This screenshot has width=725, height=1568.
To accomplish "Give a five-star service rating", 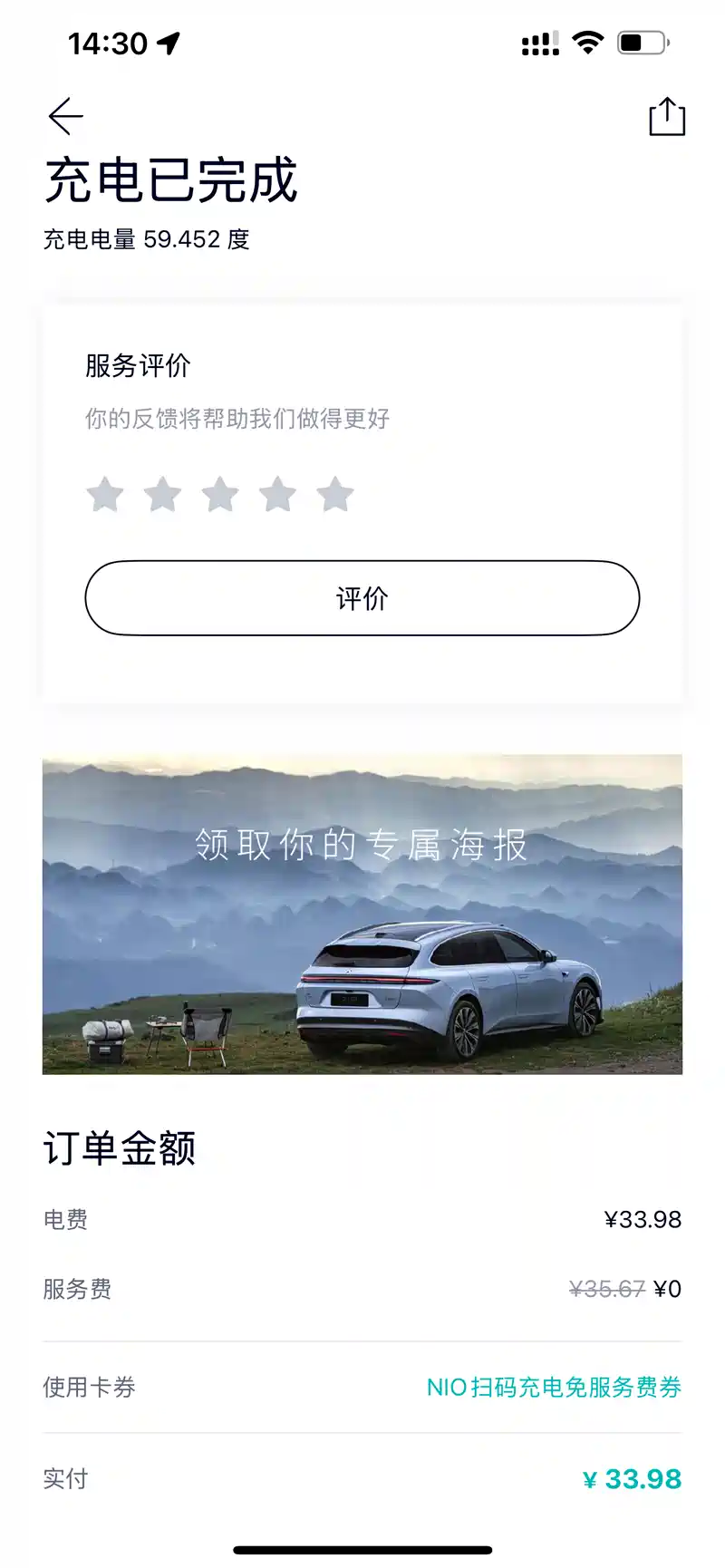I will (335, 495).
